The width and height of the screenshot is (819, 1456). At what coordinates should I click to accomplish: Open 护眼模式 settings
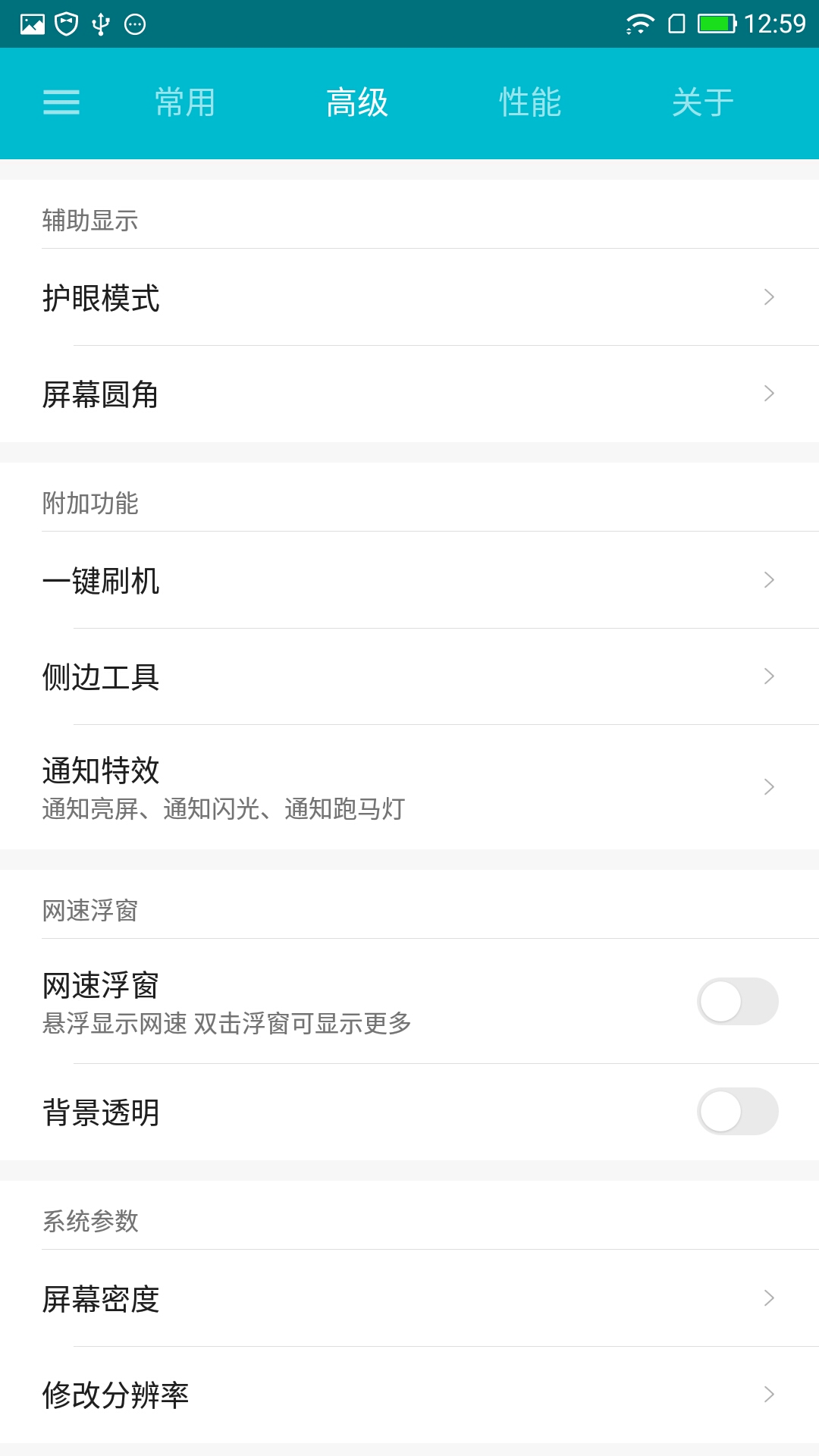409,297
